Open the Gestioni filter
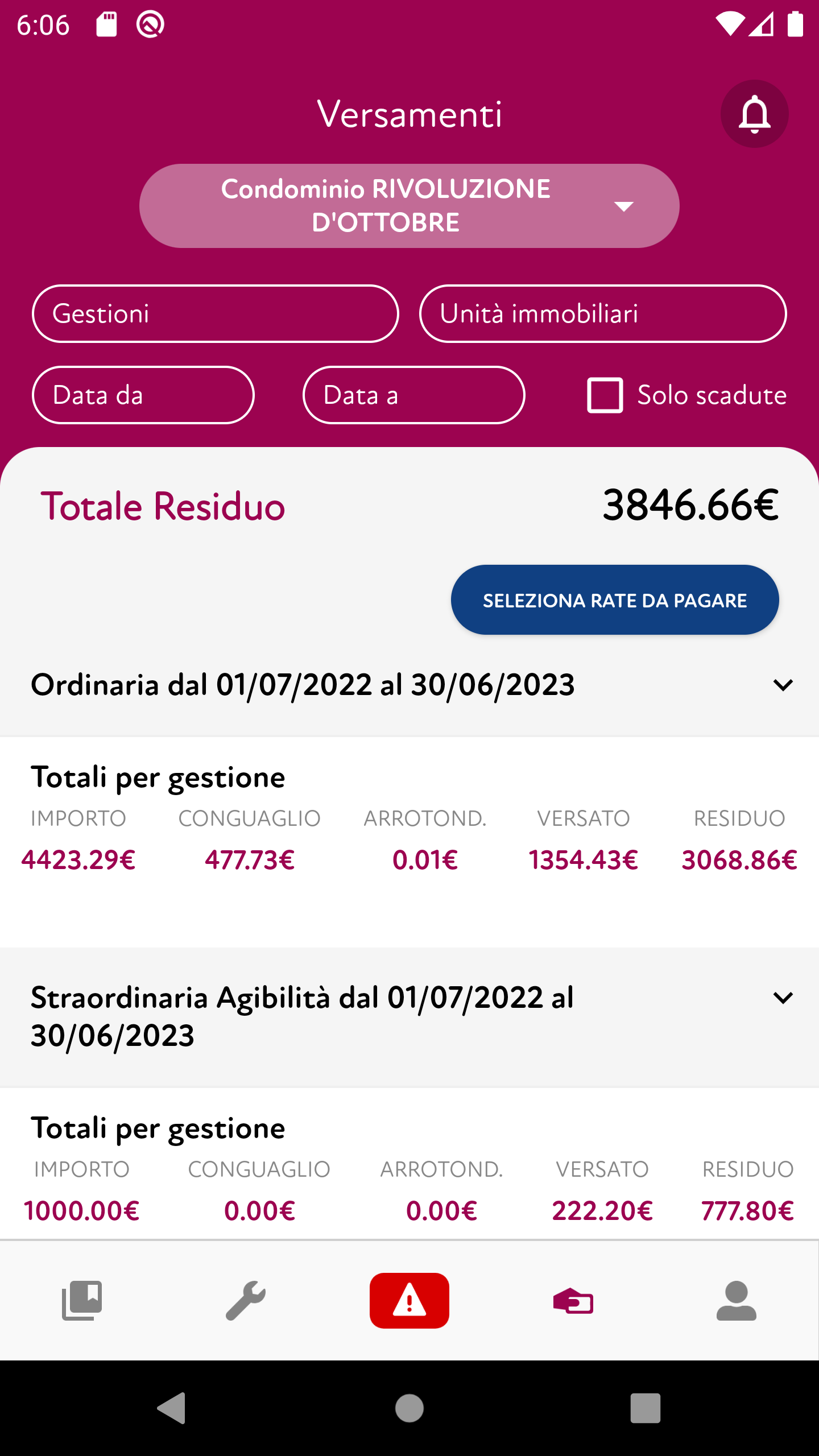819x1456 pixels. point(215,314)
